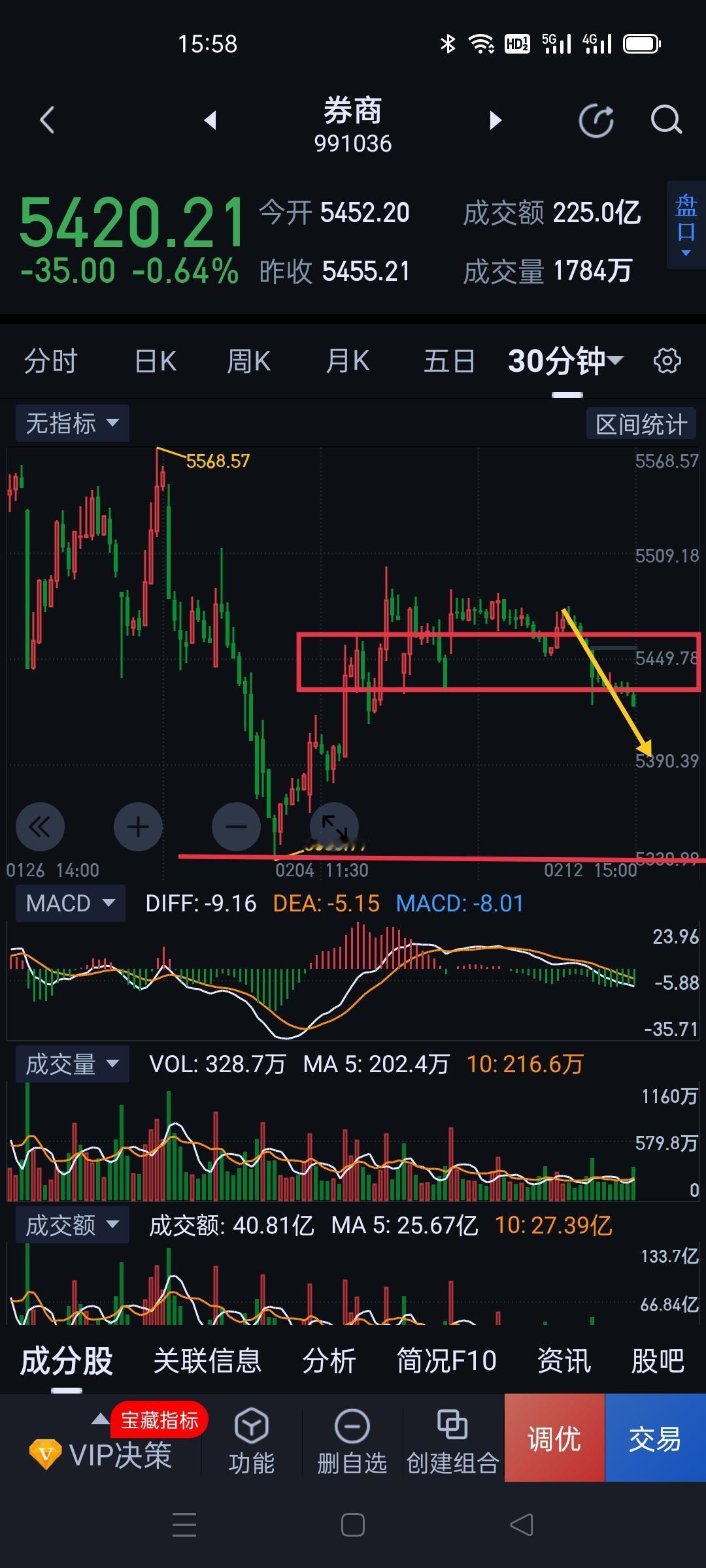Screen dimensions: 706x1568
Task: Zoom in with the plus icon
Action: (x=138, y=826)
